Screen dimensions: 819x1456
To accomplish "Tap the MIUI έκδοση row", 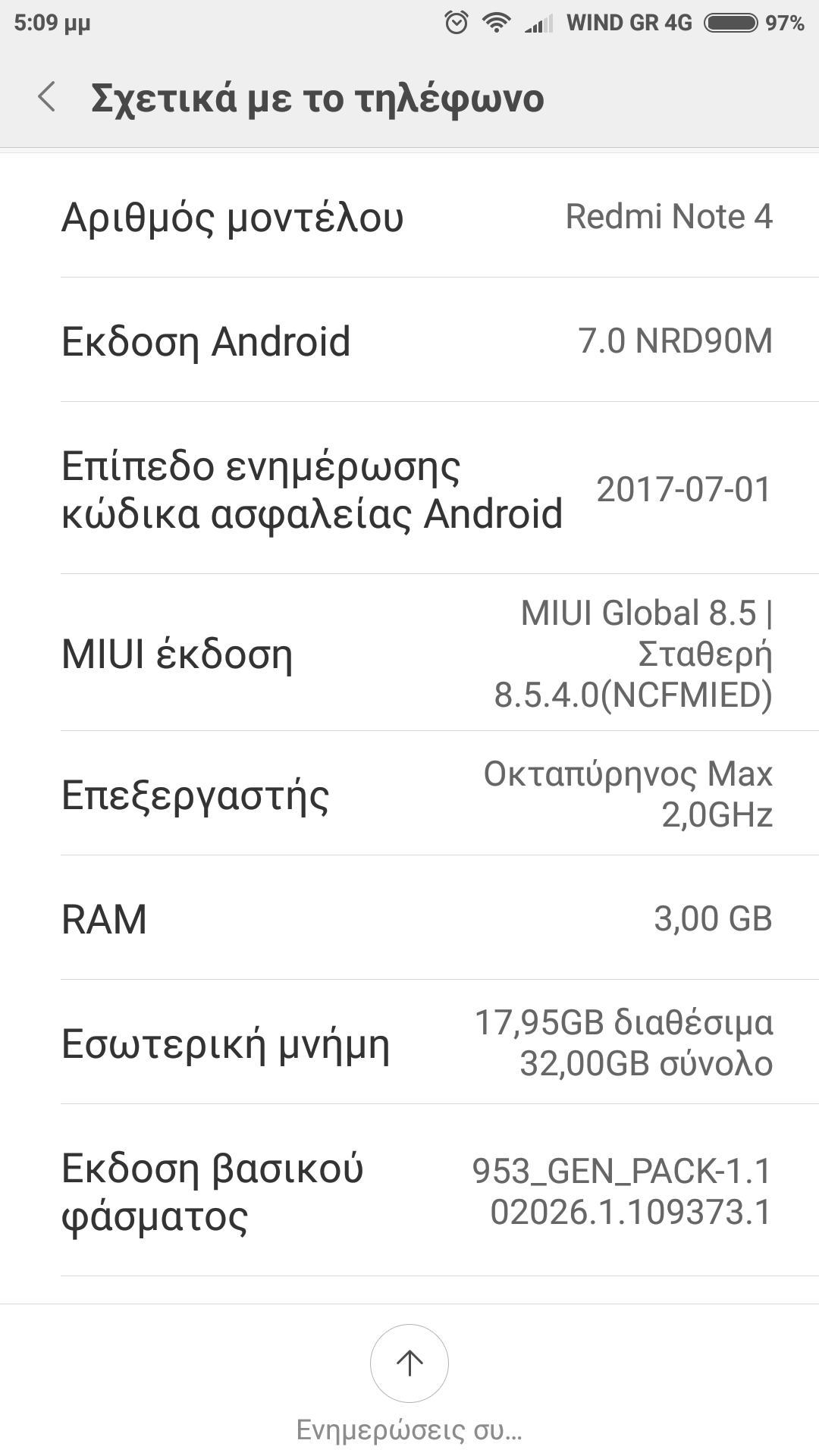I will coord(409,653).
